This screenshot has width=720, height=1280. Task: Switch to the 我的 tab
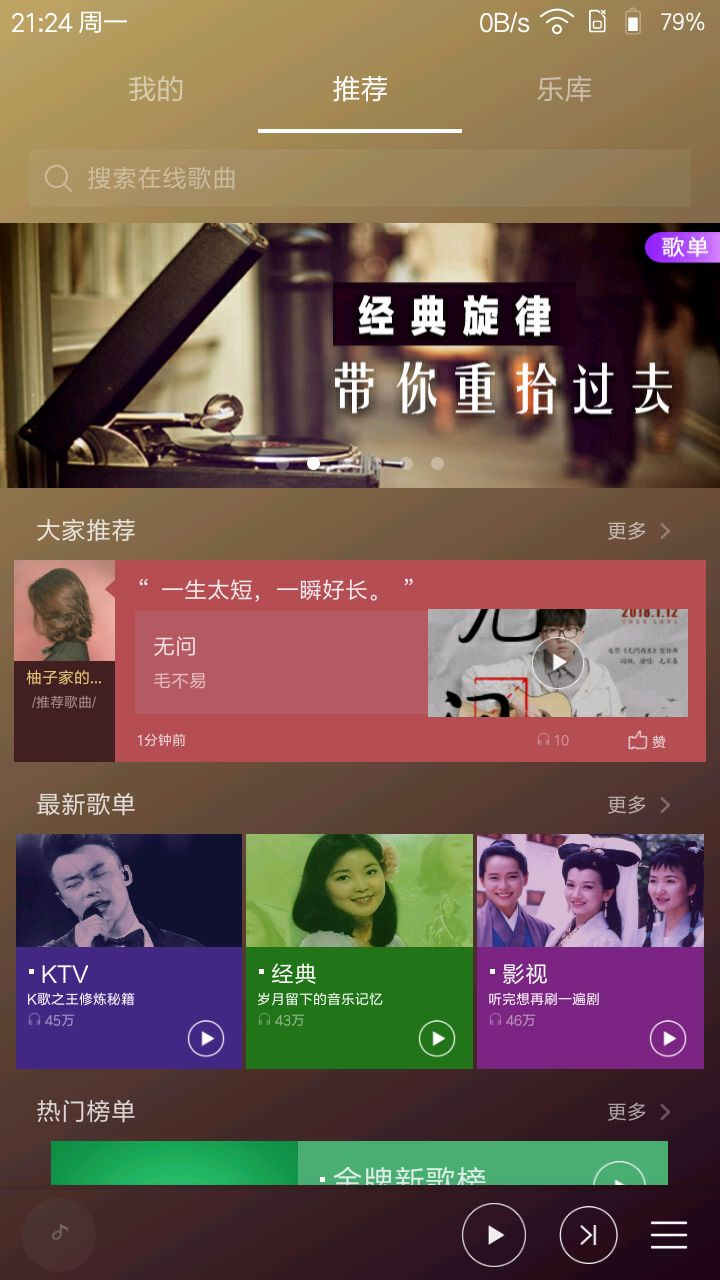point(156,89)
